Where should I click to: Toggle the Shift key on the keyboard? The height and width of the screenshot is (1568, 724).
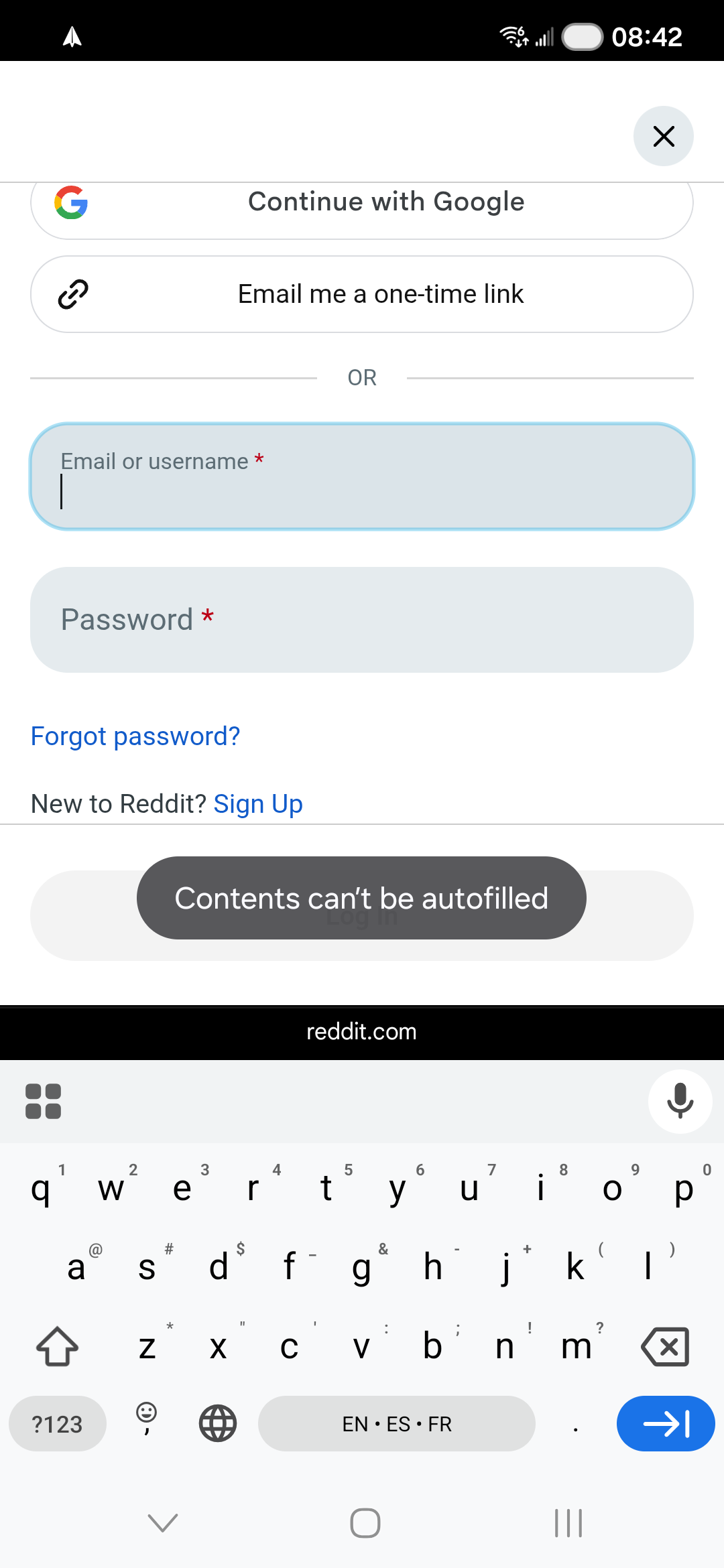58,1347
